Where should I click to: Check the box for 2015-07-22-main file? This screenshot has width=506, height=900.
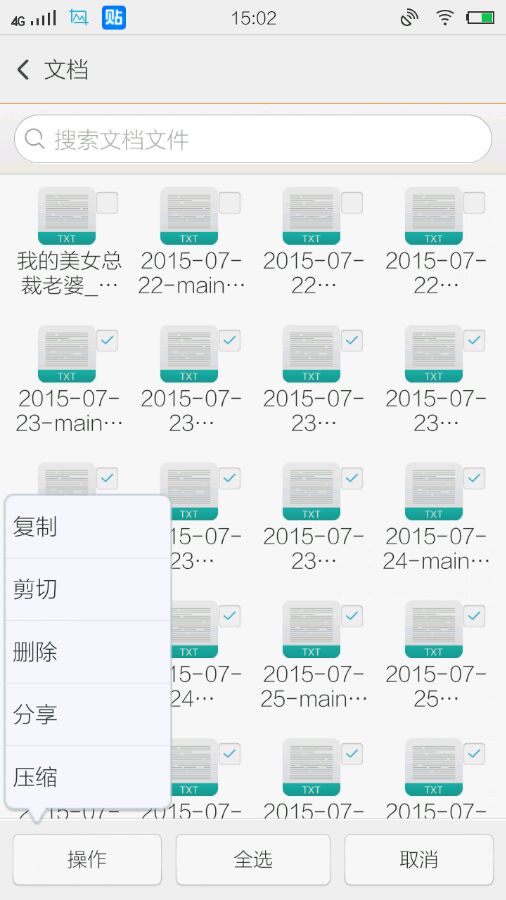click(x=229, y=203)
